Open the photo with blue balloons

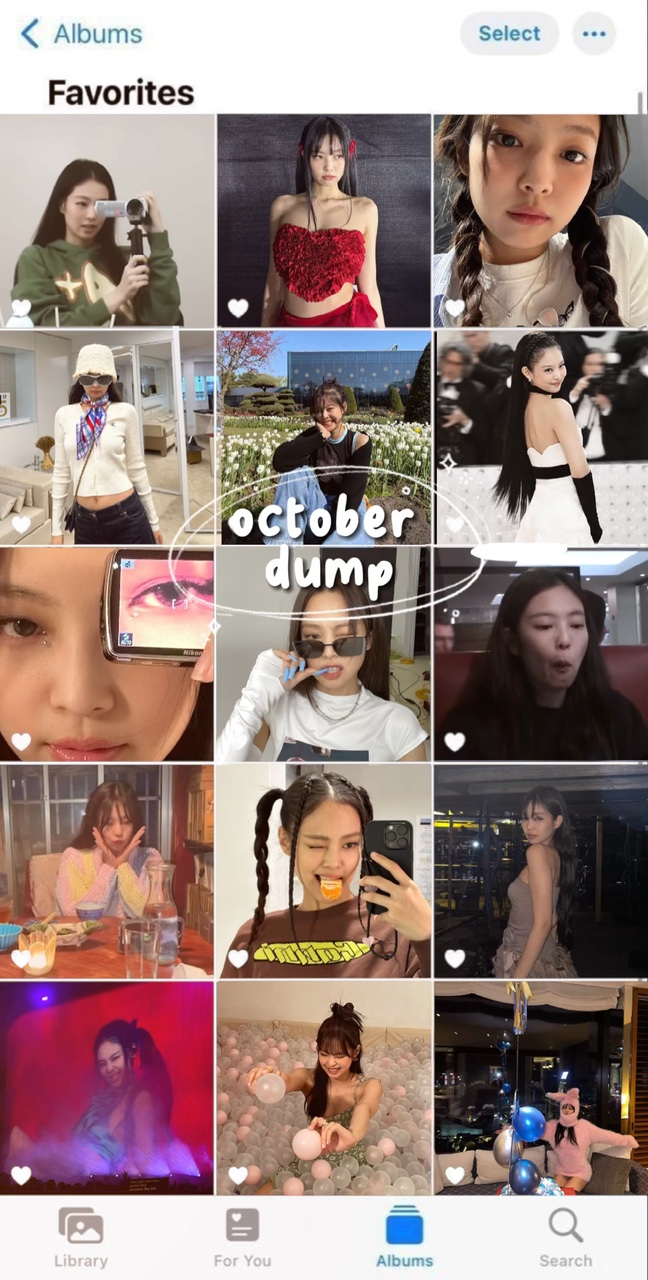(541, 1088)
